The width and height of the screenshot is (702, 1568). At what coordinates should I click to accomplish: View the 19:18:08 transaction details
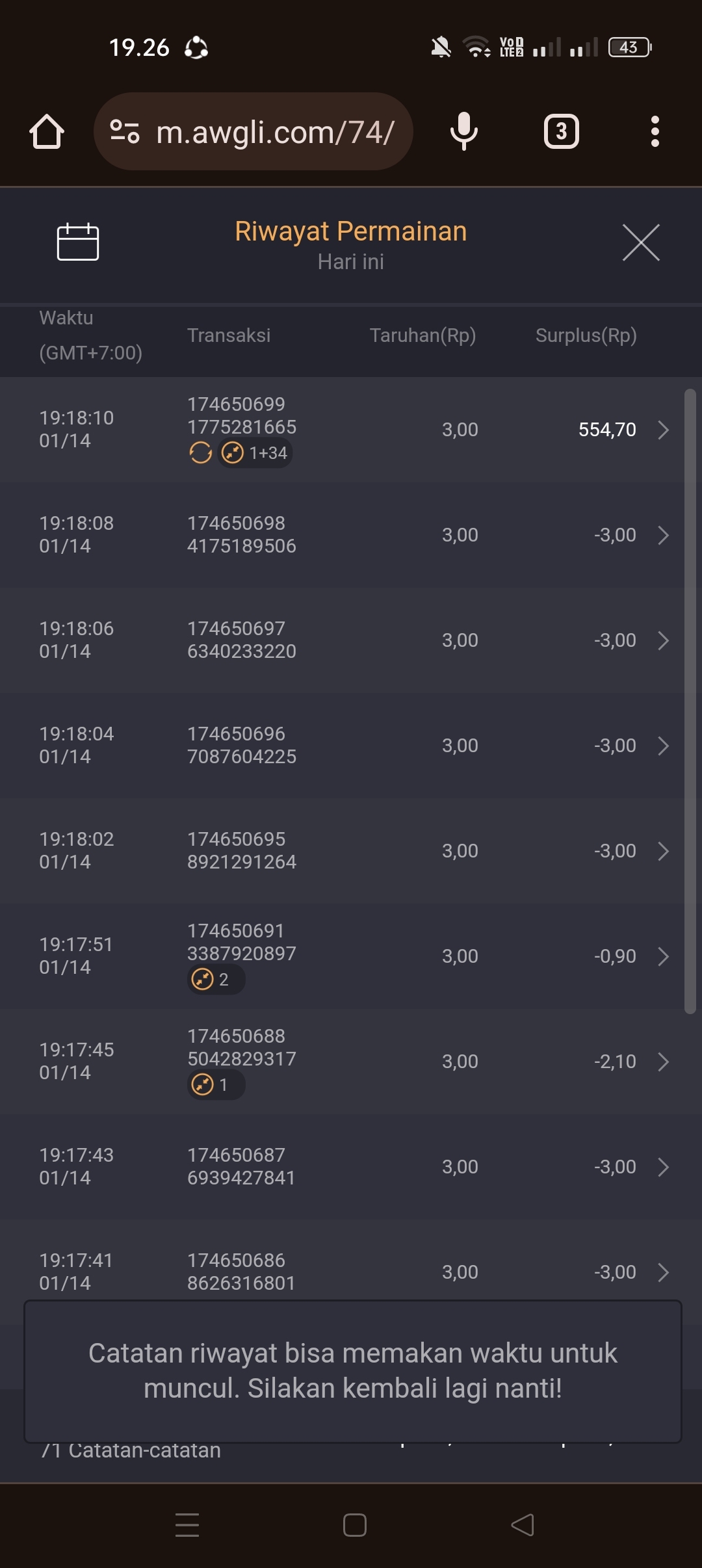[x=662, y=535]
